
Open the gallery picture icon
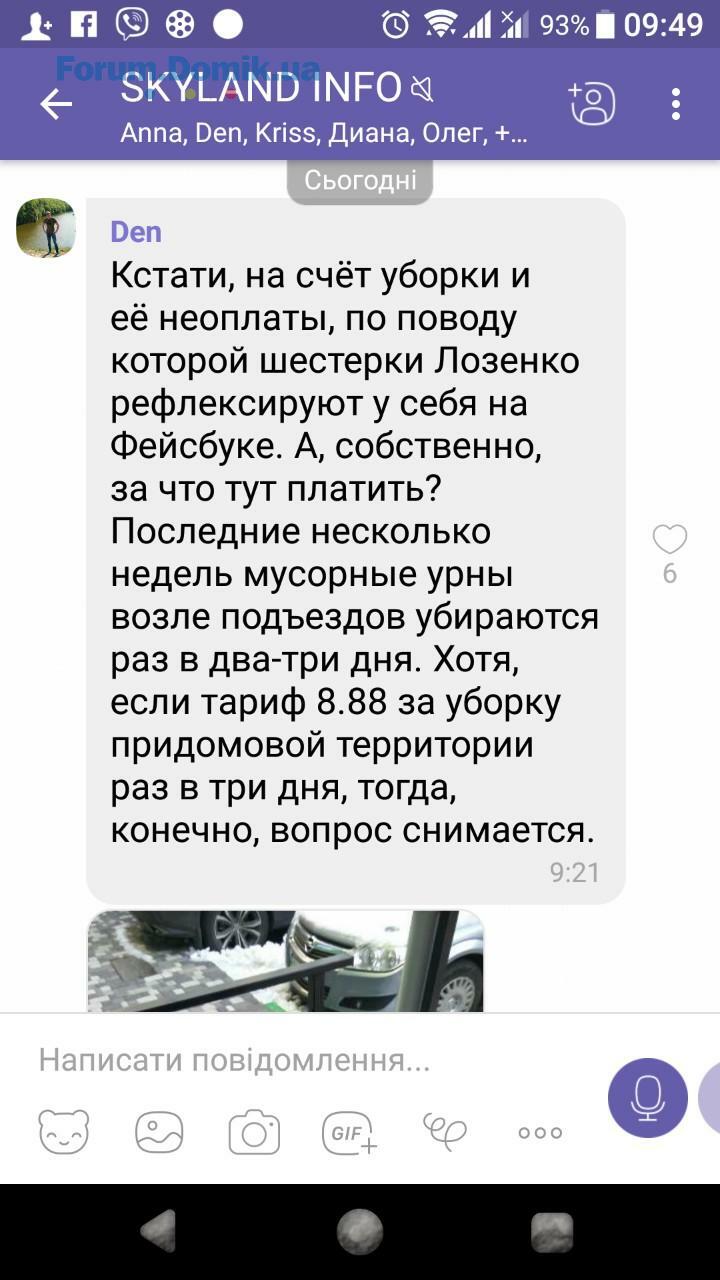pyautogui.click(x=159, y=1132)
